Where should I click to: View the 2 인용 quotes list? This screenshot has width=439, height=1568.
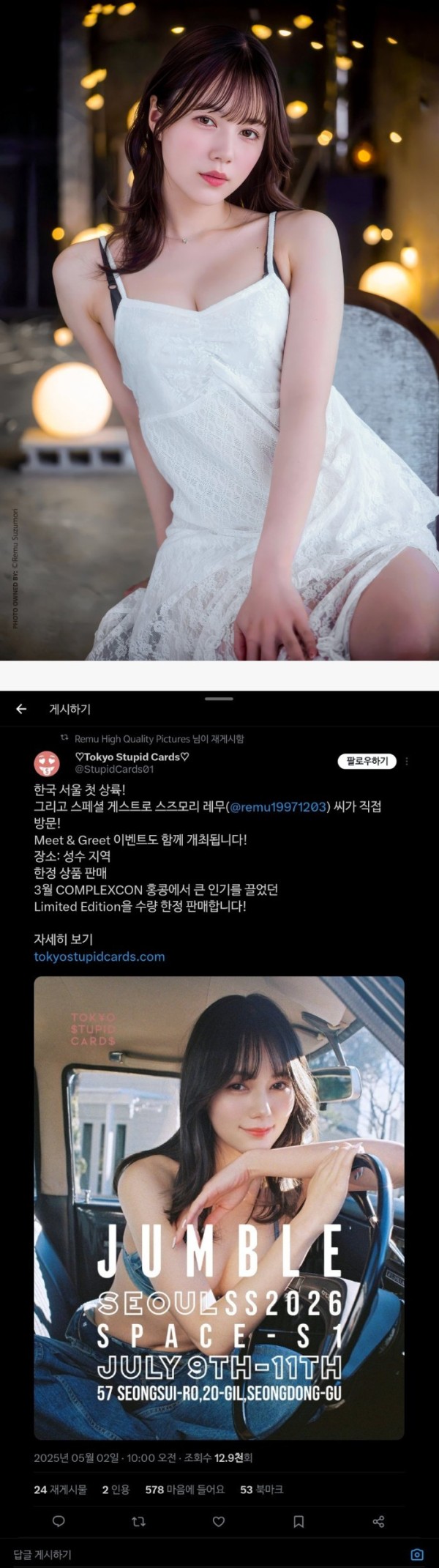pos(116,1490)
